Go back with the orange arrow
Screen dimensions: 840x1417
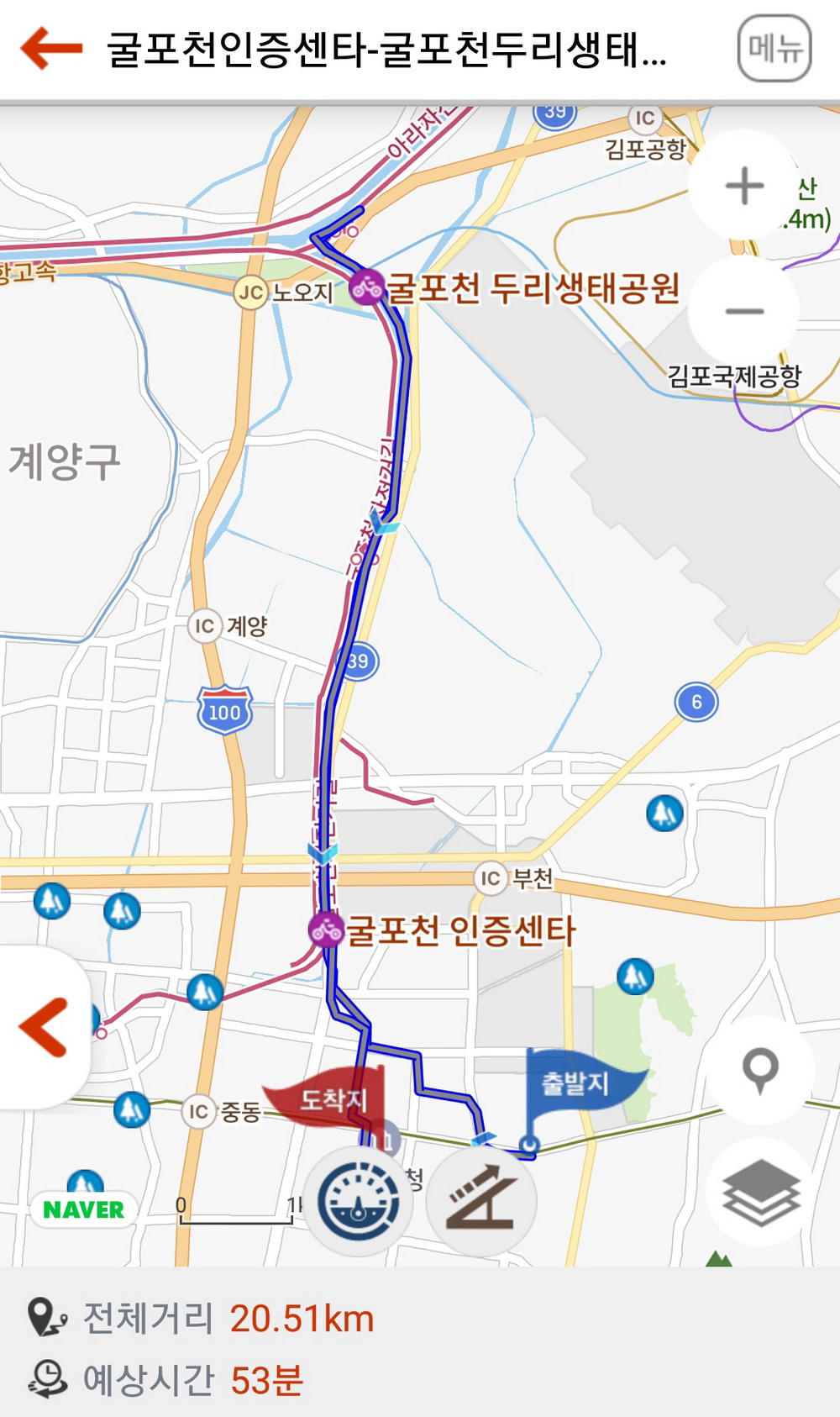[51, 47]
